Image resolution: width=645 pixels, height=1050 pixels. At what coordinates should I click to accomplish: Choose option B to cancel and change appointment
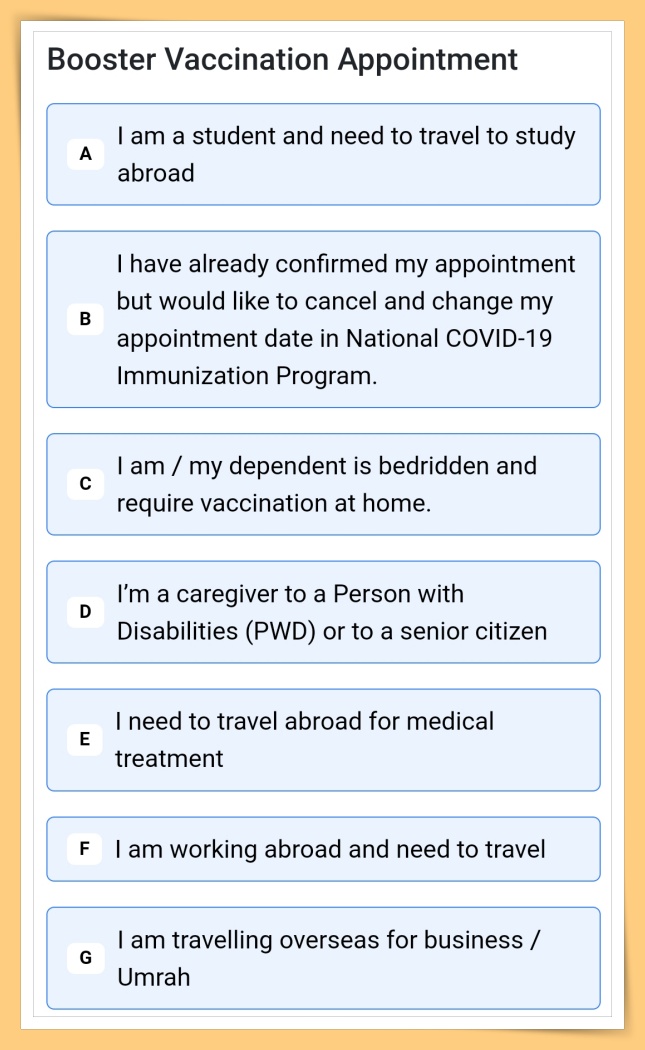323,319
